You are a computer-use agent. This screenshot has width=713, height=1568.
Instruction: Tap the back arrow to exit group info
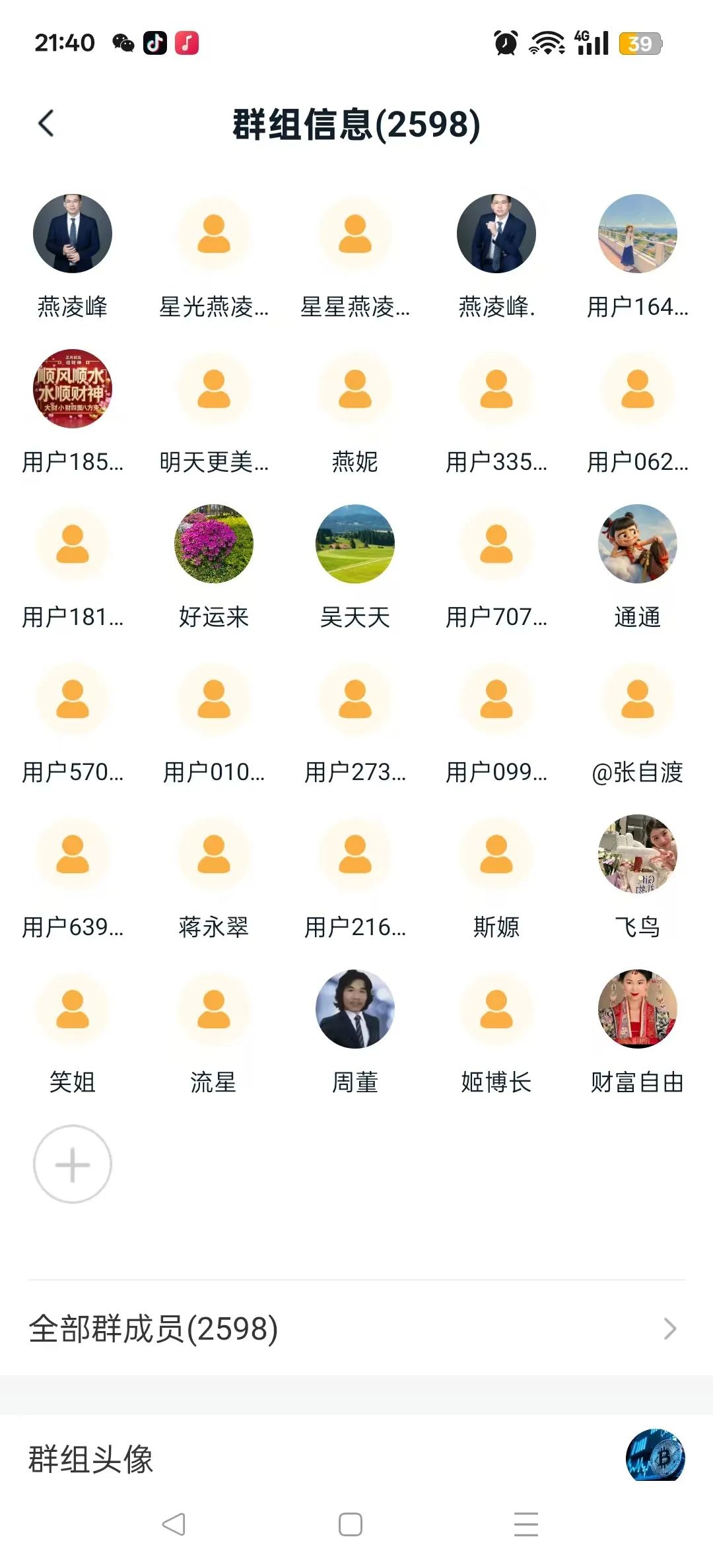pyautogui.click(x=45, y=123)
